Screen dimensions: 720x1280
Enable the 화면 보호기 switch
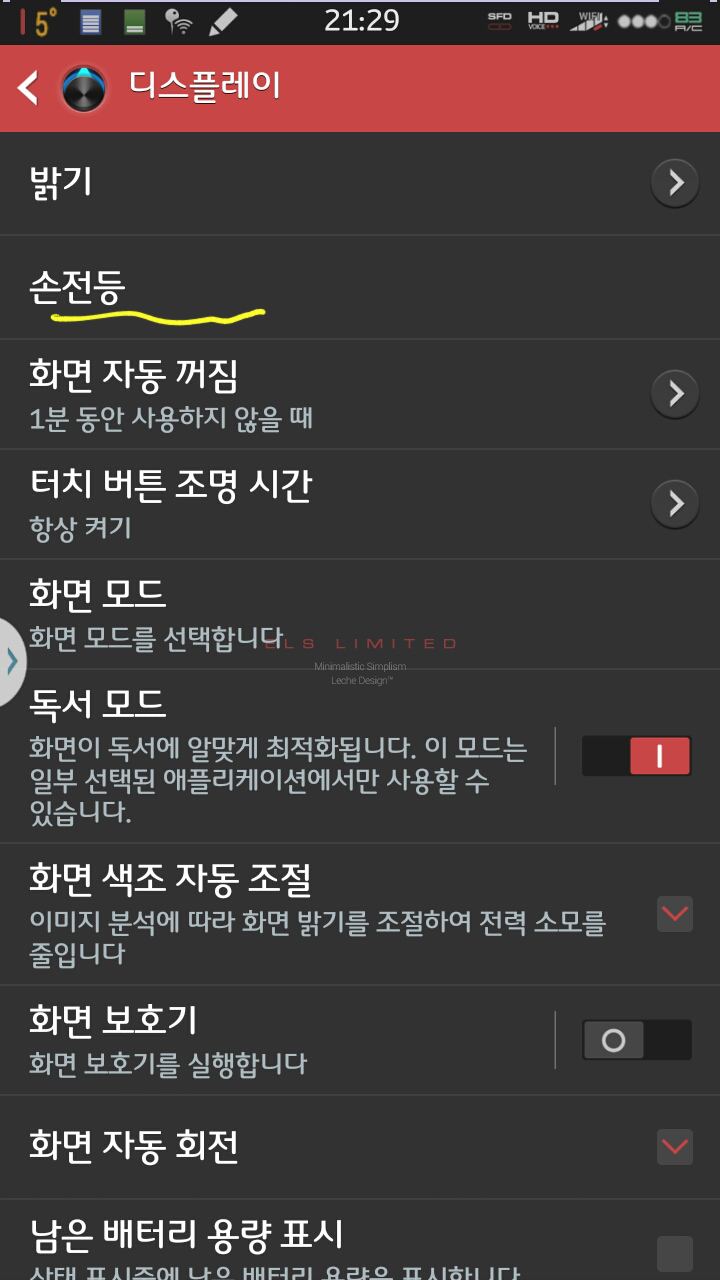[636, 1040]
